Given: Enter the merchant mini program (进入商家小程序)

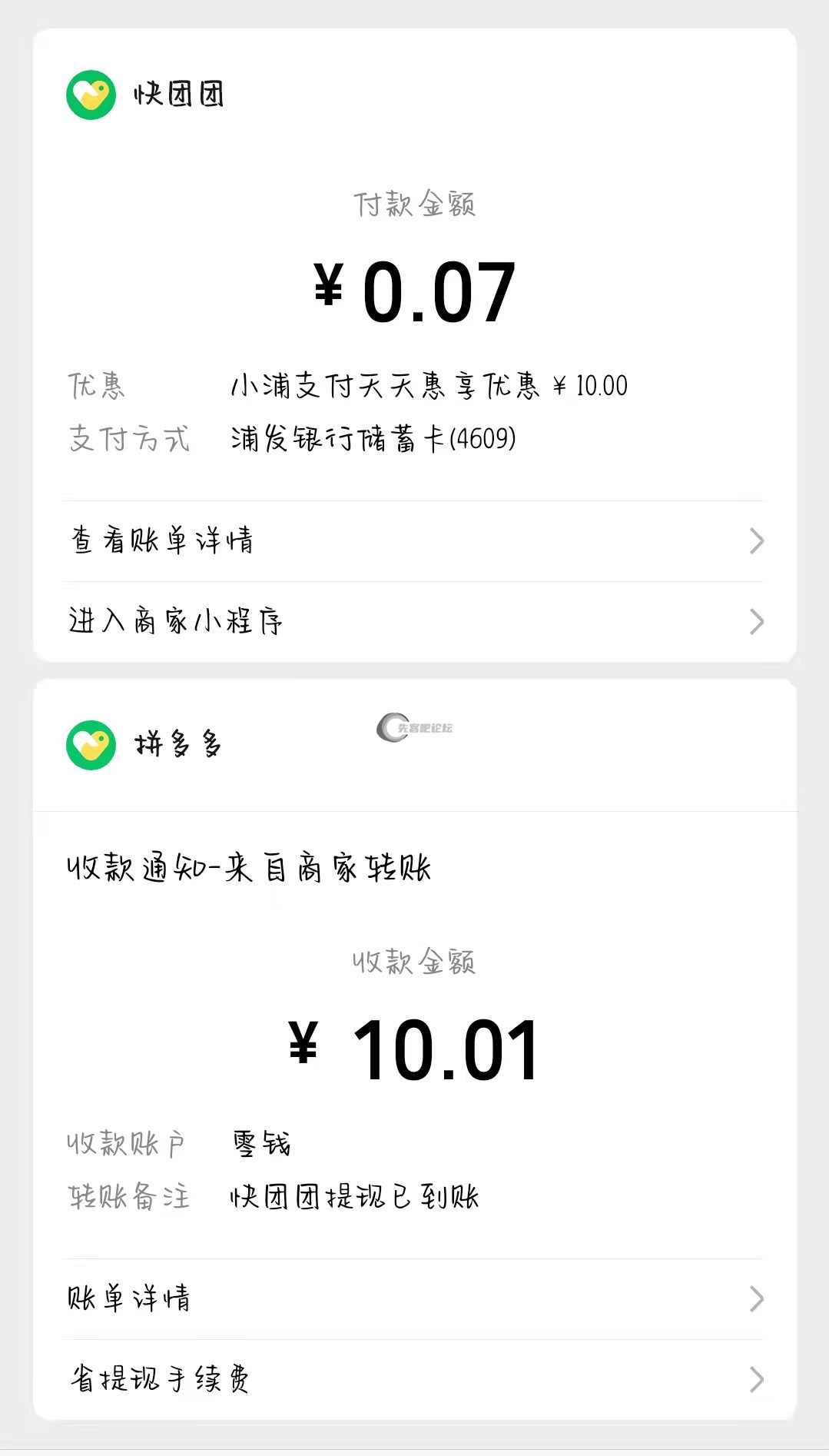Looking at the screenshot, I should [x=414, y=621].
